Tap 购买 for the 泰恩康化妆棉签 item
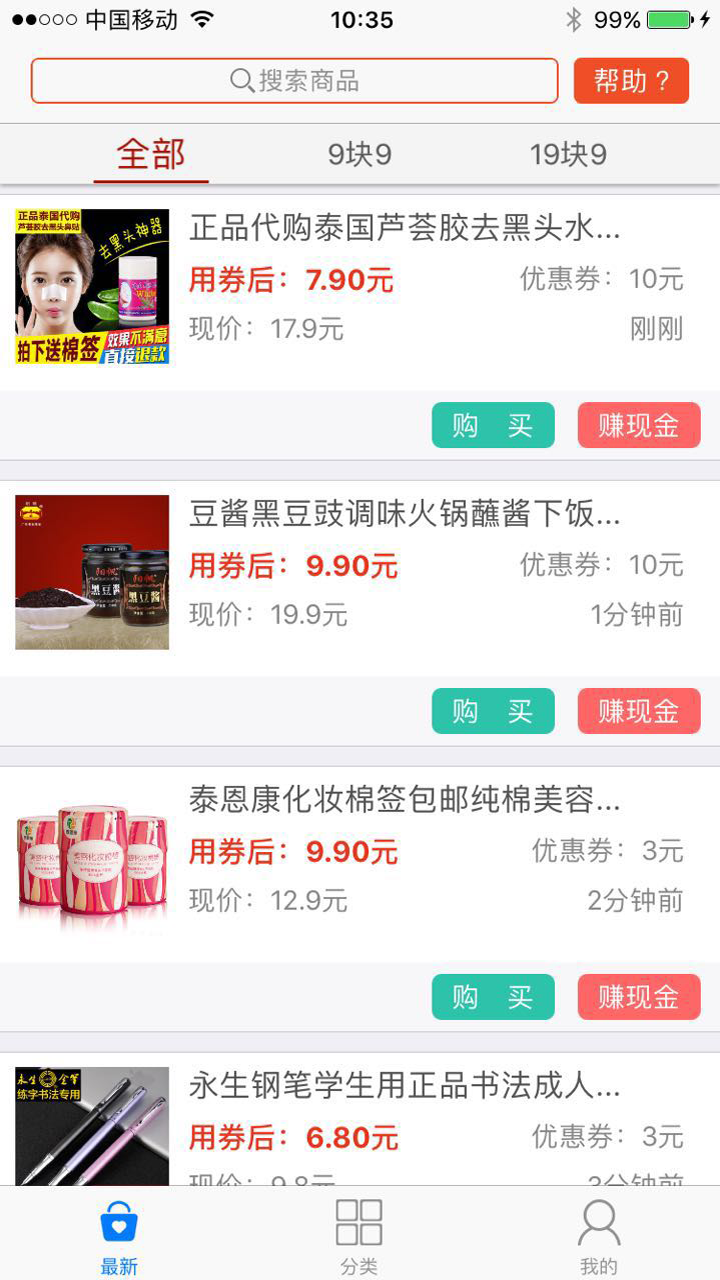This screenshot has width=720, height=1280. 493,997
